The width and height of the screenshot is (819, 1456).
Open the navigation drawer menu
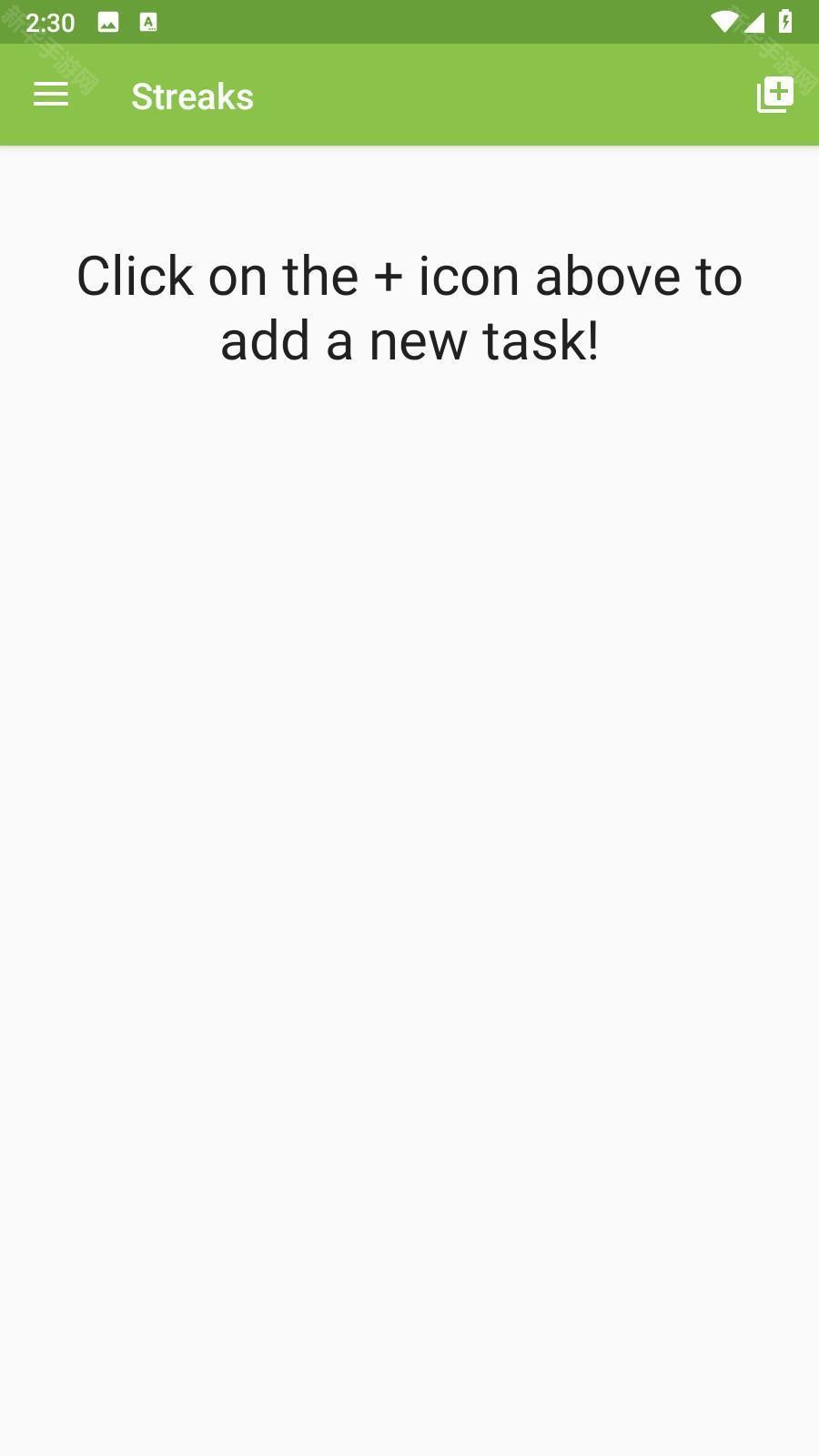51,95
